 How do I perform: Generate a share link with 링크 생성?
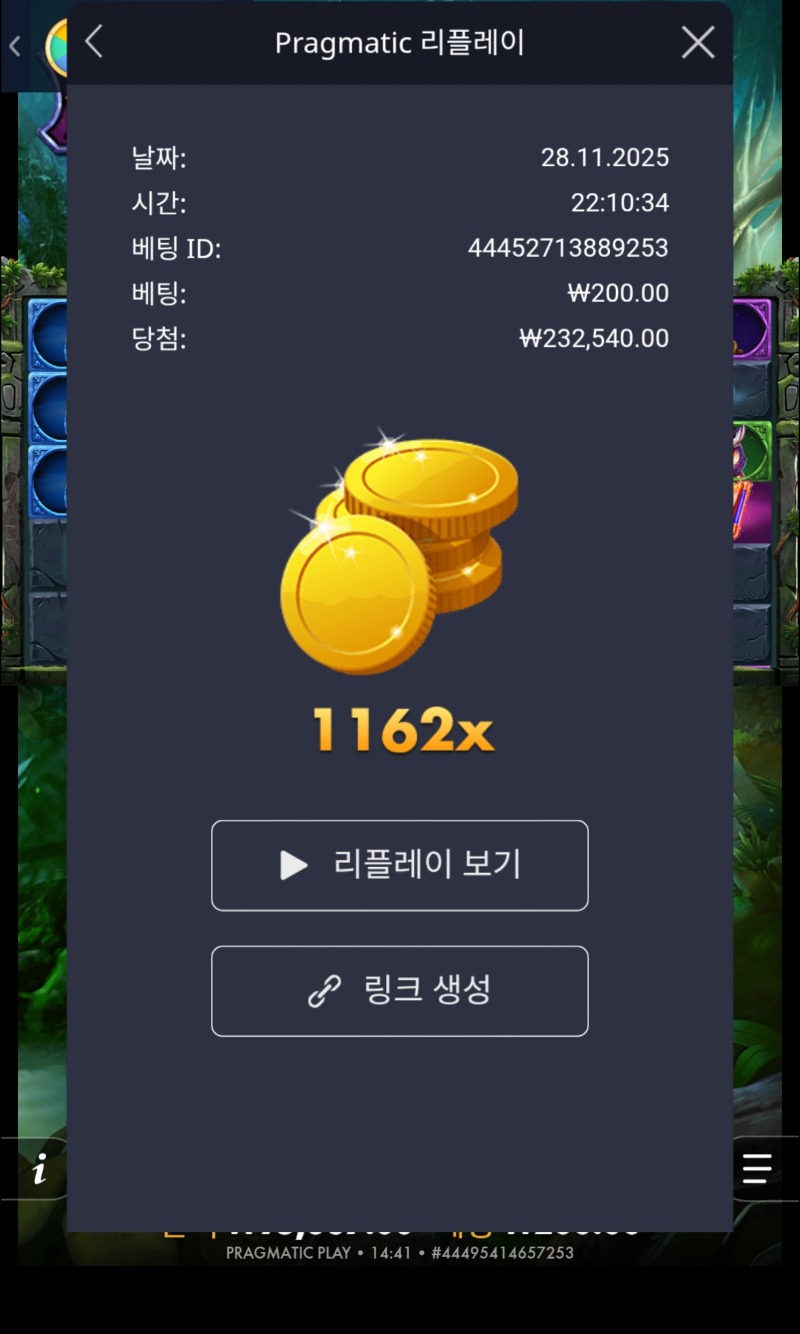[x=400, y=991]
